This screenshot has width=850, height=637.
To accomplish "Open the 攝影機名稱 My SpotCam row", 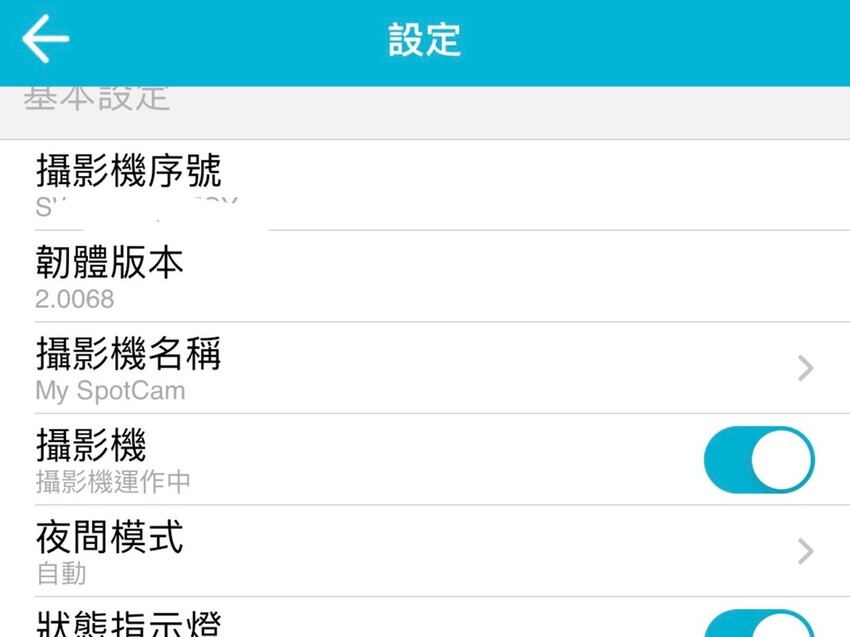I will [x=425, y=368].
